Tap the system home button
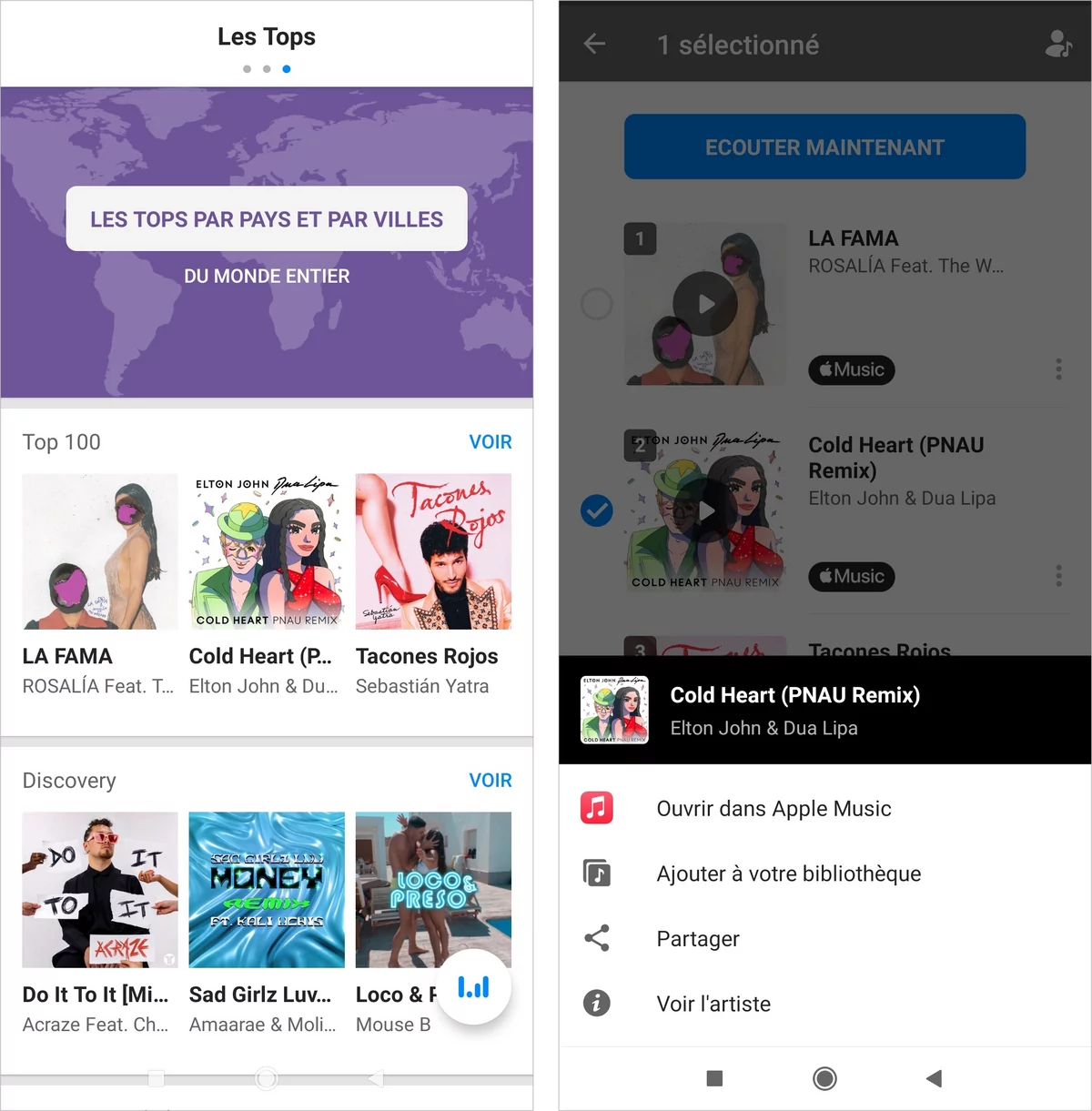Screen dimensions: 1092x1111 pyautogui.click(x=824, y=1078)
